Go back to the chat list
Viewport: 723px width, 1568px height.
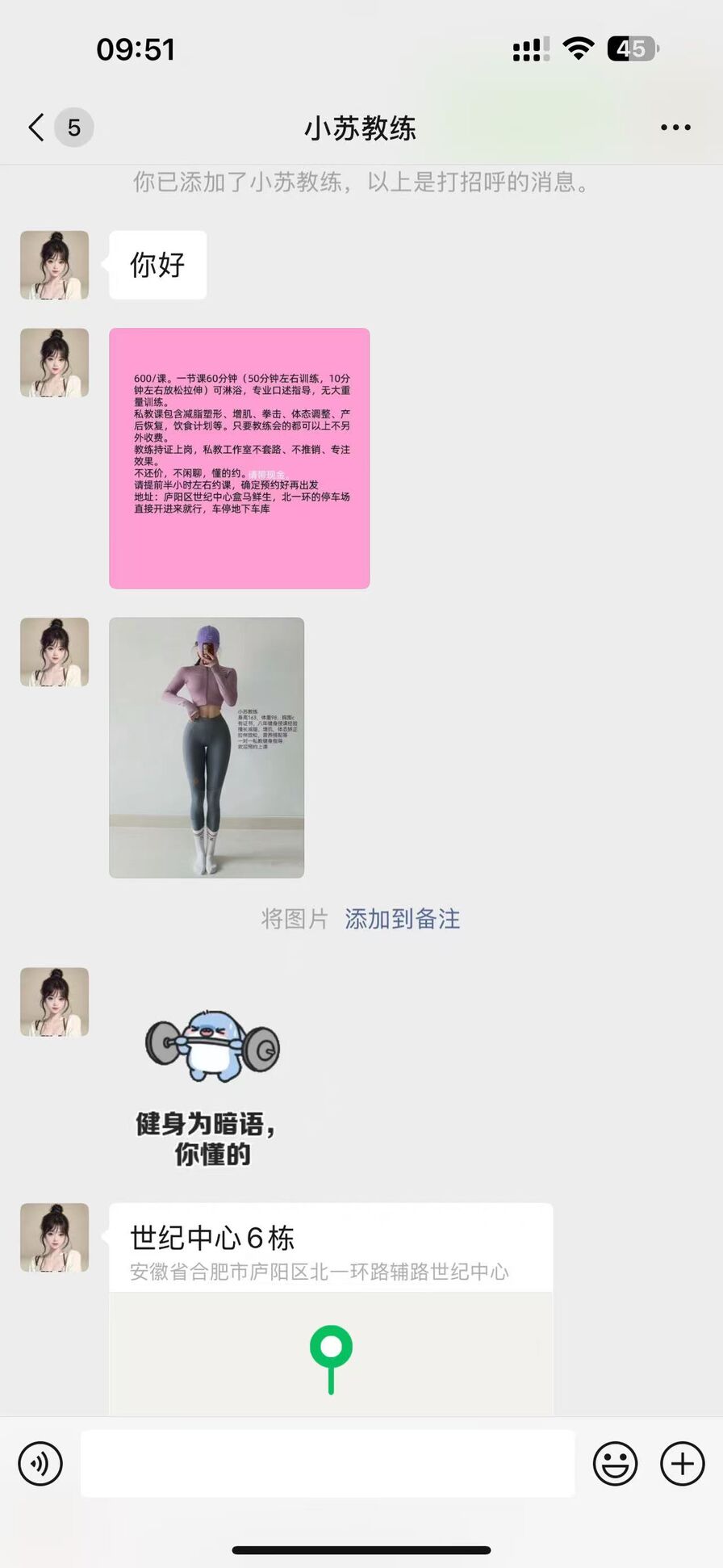[x=36, y=128]
